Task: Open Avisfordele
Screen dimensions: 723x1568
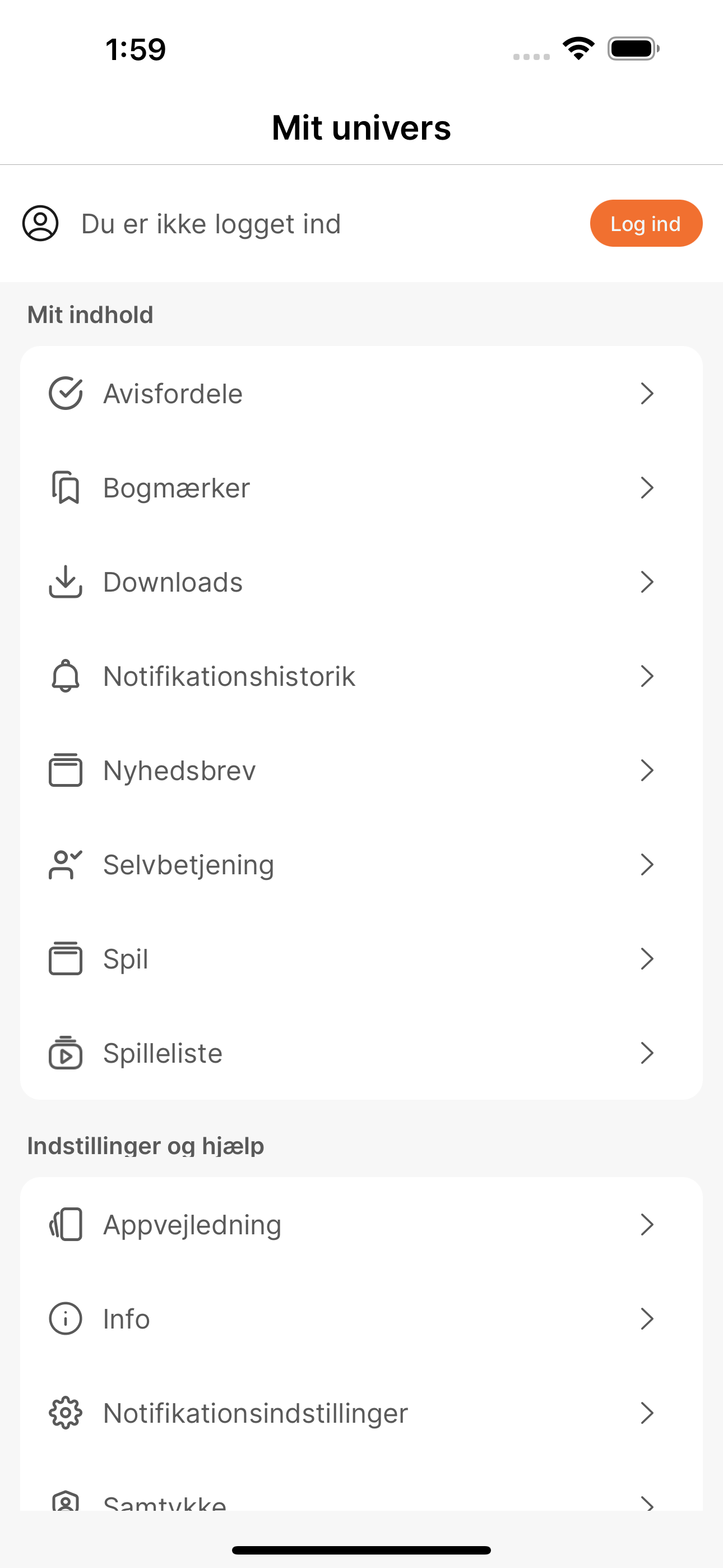Action: (361, 393)
